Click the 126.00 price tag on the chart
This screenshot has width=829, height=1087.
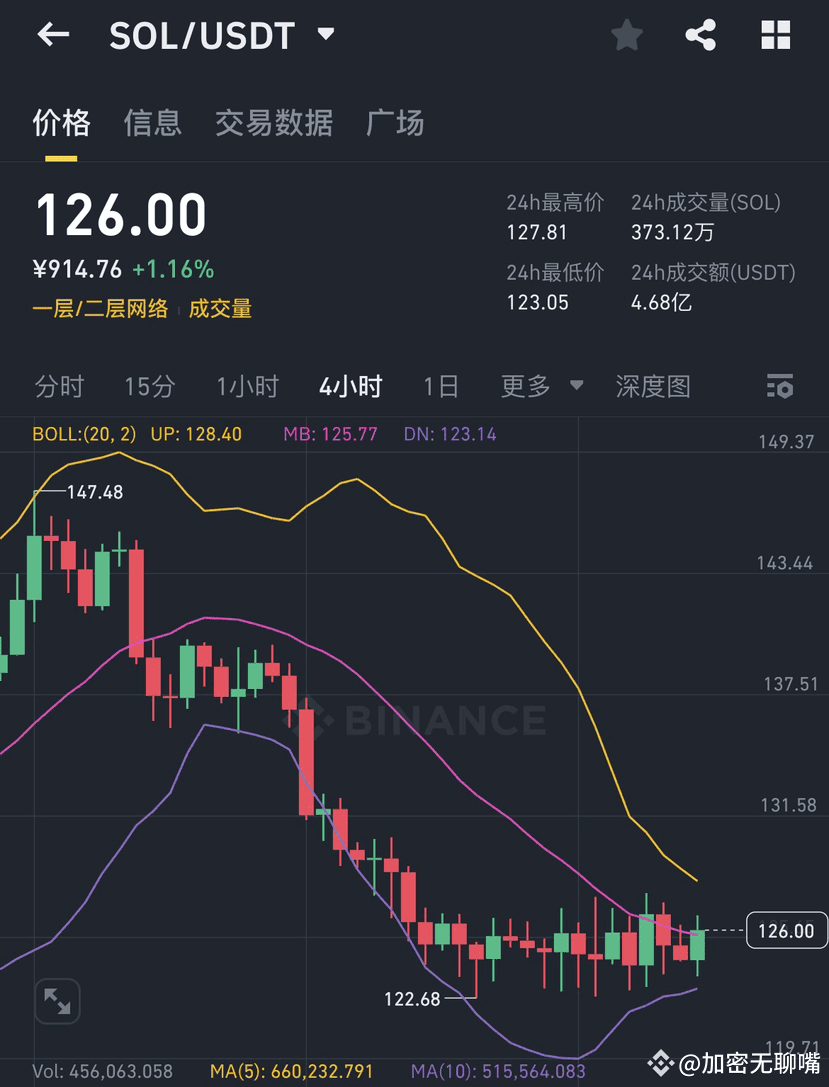pos(786,930)
